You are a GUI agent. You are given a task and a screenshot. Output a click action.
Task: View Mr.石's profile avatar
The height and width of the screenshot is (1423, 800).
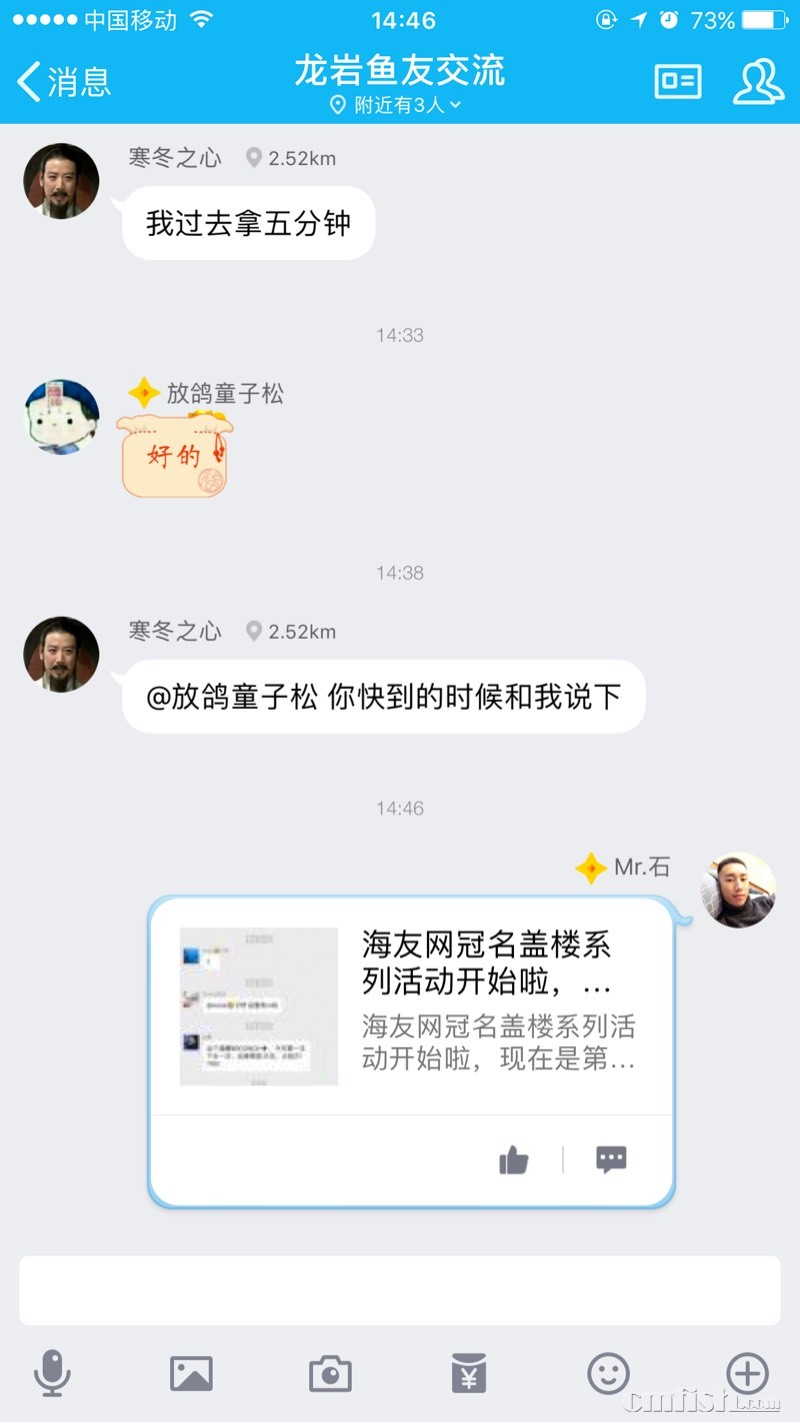tap(738, 890)
